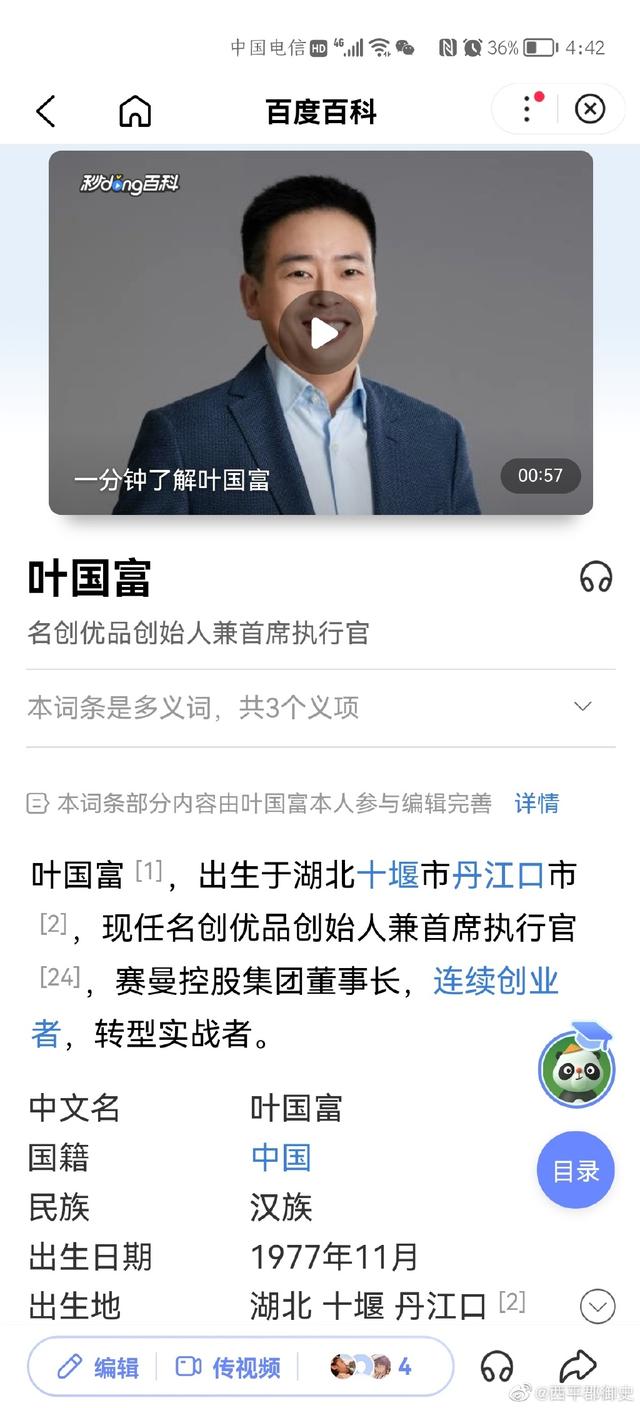Open the 十堰 link in the summary
The height and width of the screenshot is (1408, 640).
pyautogui.click(x=388, y=876)
